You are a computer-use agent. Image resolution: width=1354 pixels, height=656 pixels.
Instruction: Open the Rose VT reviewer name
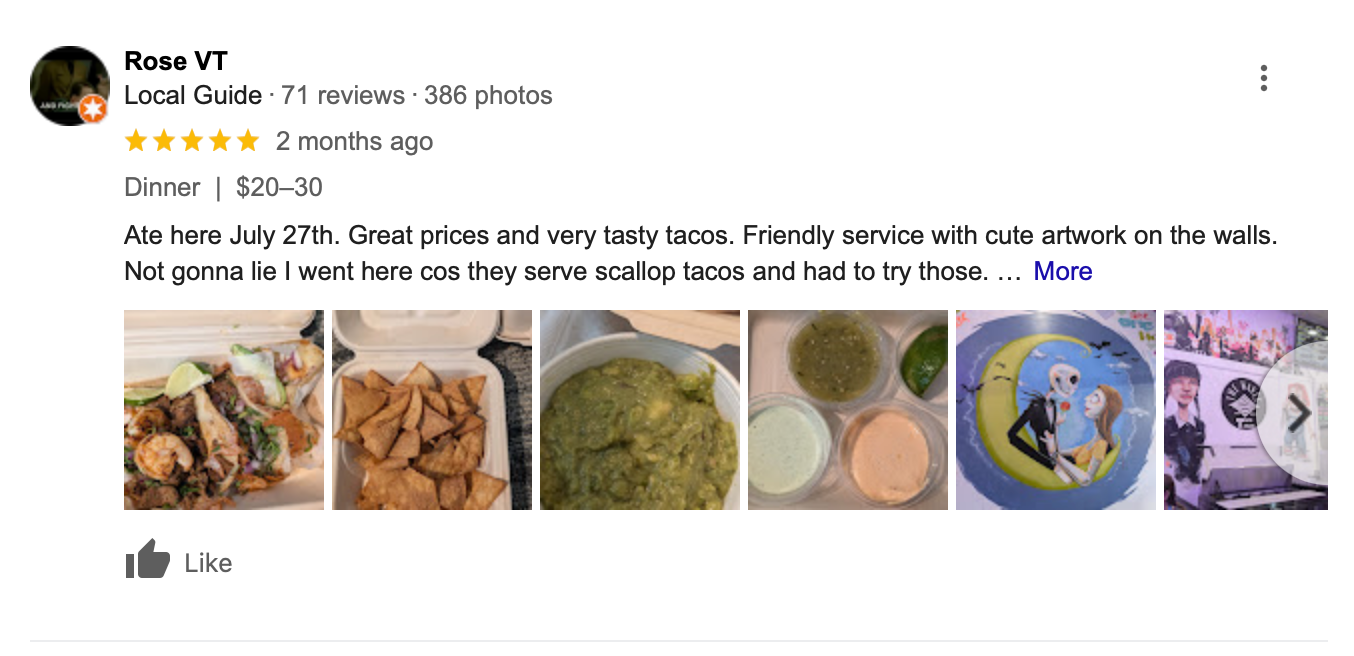pyautogui.click(x=175, y=61)
